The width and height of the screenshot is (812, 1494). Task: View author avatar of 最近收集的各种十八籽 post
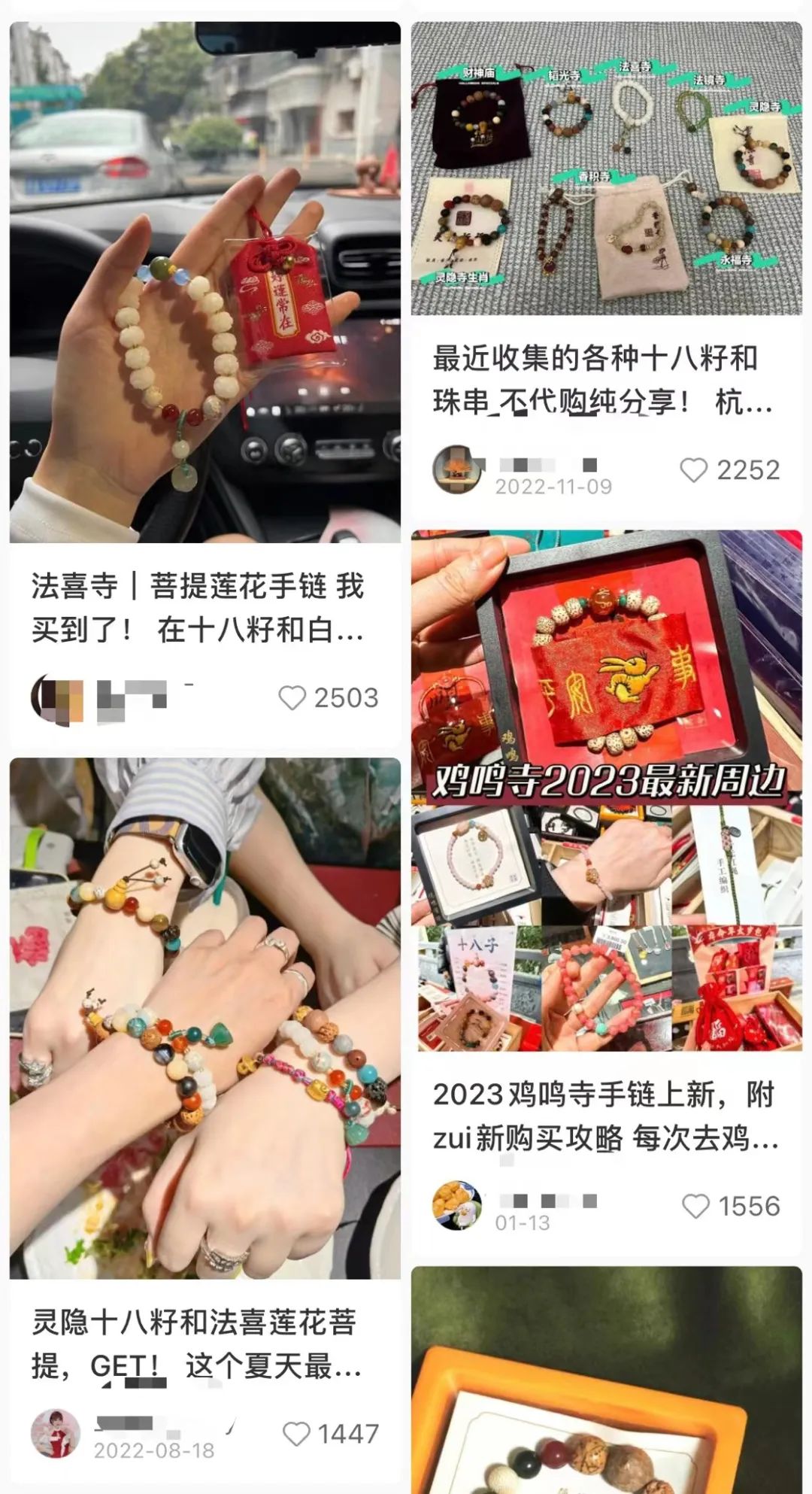coord(457,469)
